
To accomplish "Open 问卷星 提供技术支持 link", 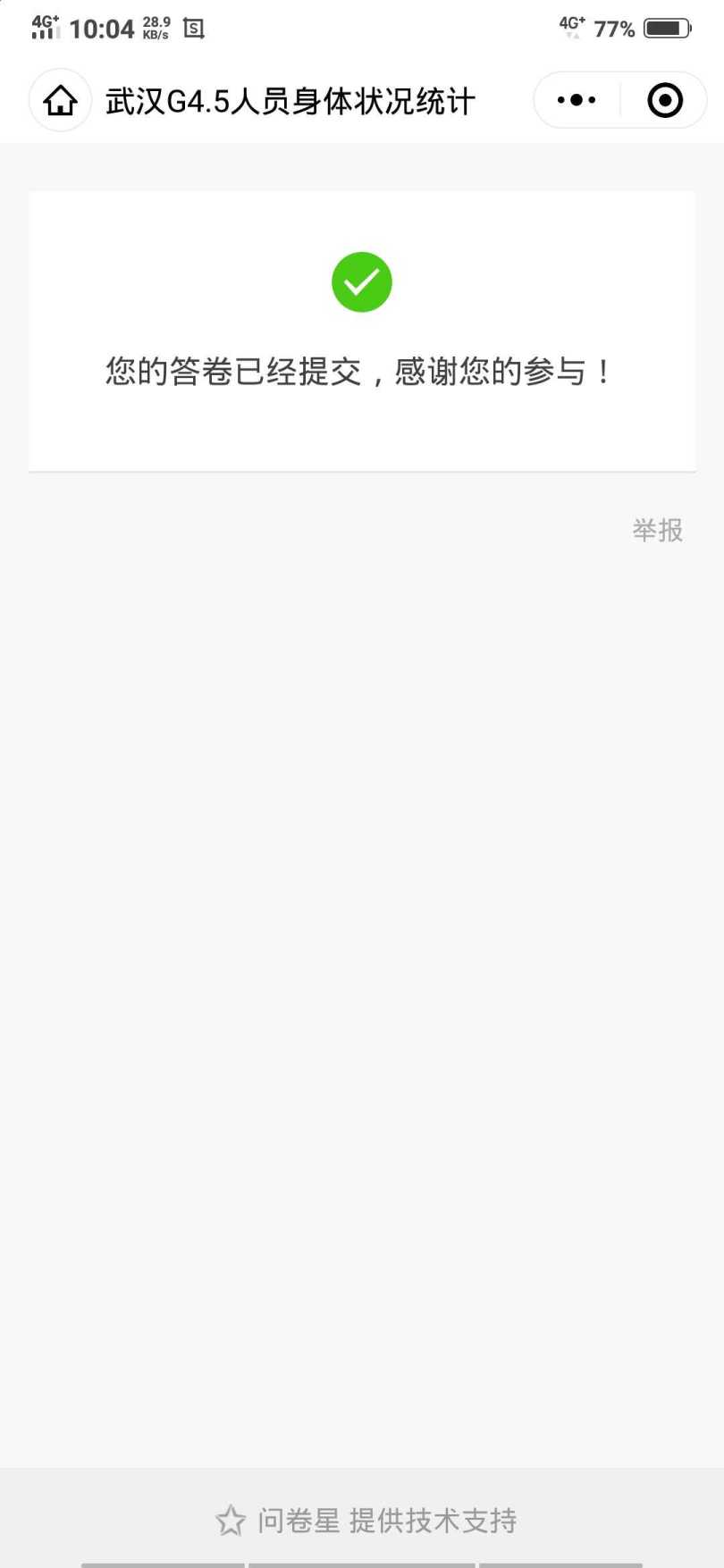I will tap(366, 1520).
